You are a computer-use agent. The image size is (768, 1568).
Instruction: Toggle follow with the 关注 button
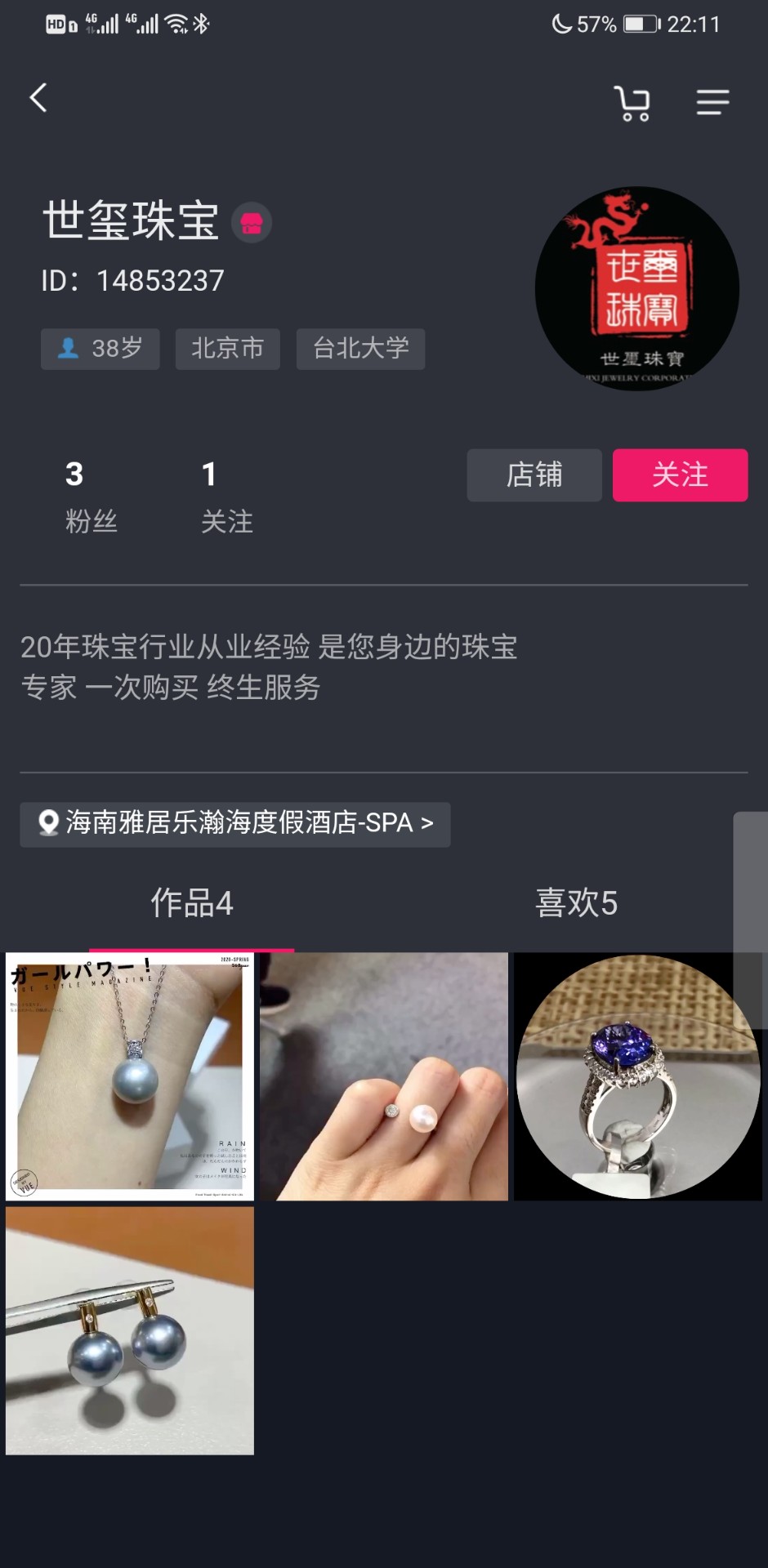tap(680, 475)
